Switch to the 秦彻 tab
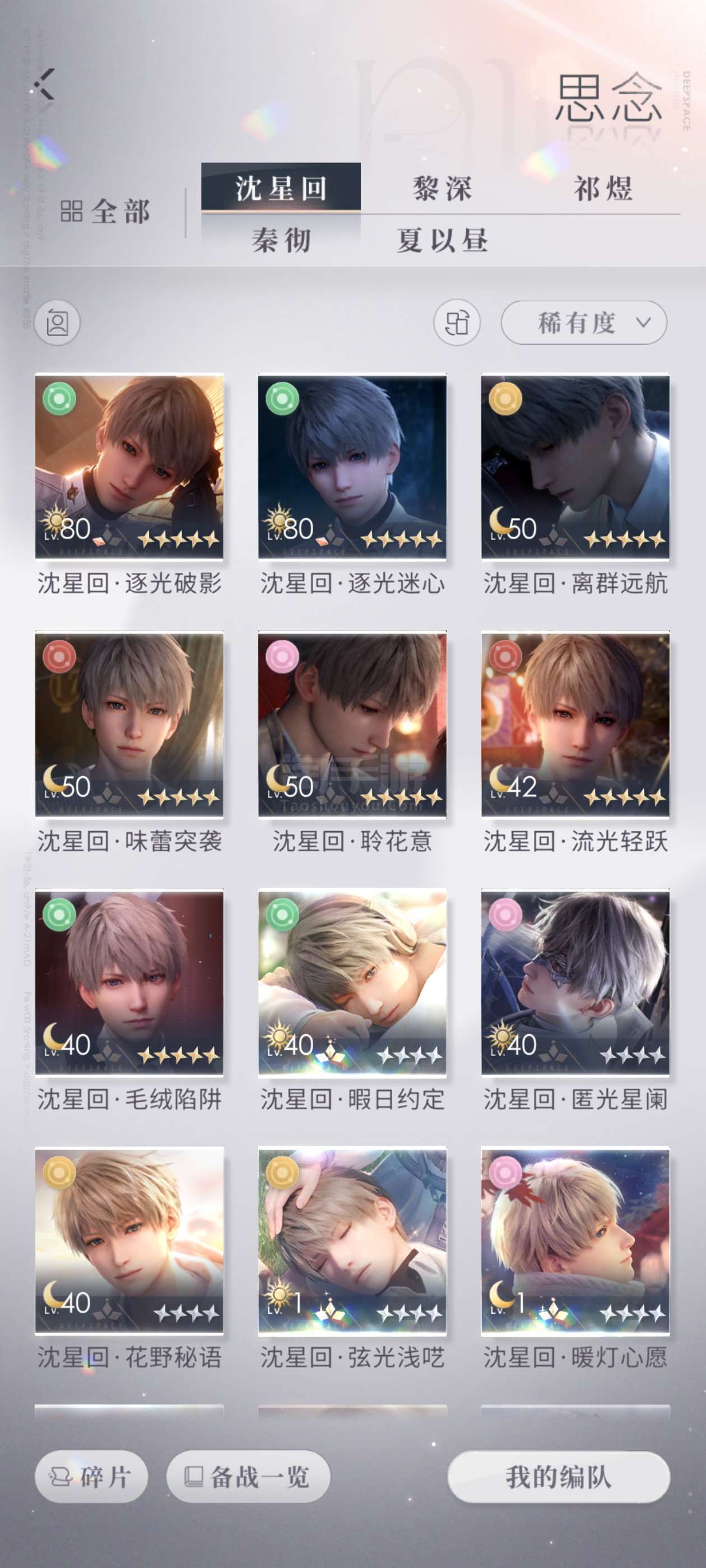This screenshot has height=1568, width=706. click(281, 240)
